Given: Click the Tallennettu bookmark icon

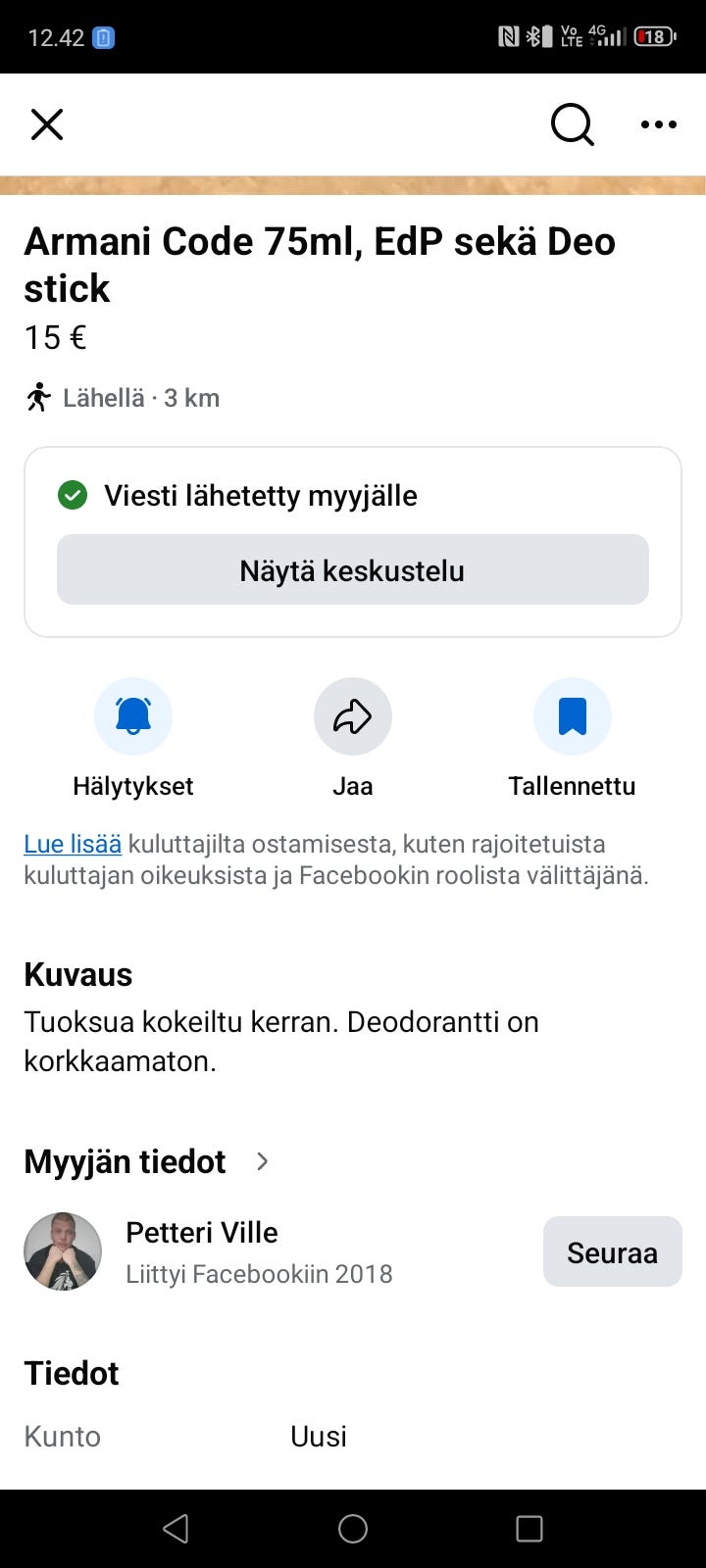Looking at the screenshot, I should (x=572, y=716).
